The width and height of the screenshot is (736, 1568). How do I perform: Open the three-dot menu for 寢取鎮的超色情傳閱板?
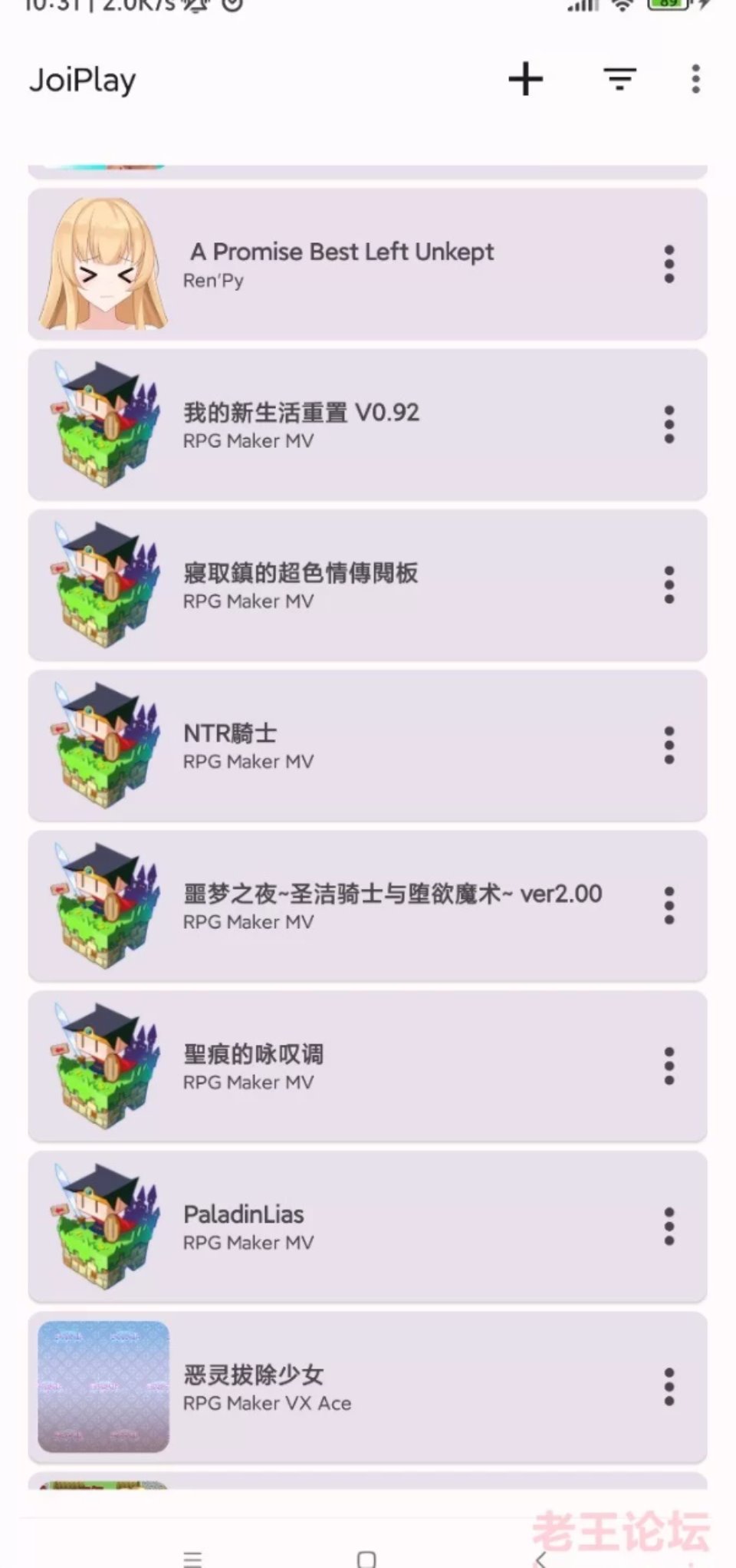coord(669,585)
